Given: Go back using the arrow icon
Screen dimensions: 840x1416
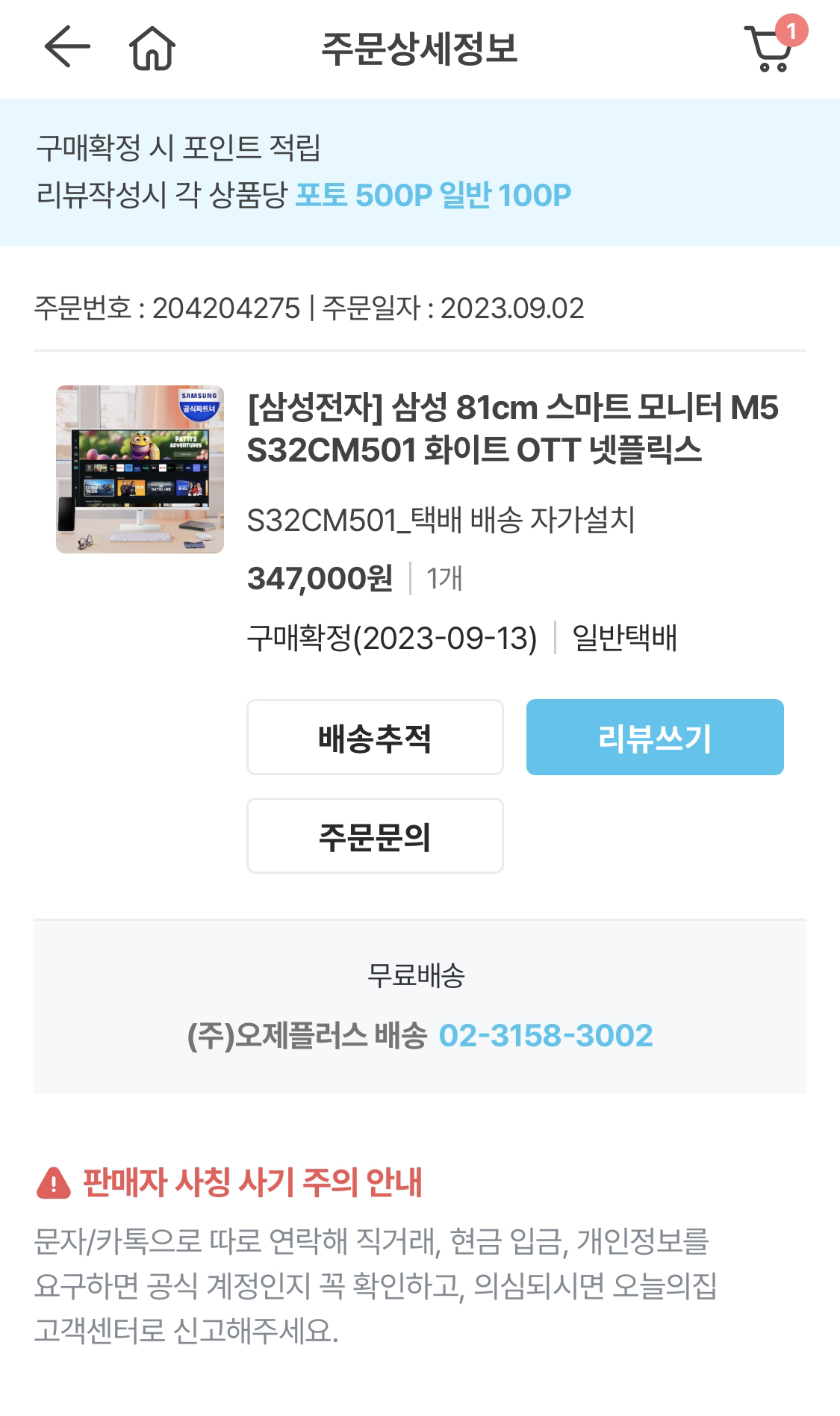Looking at the screenshot, I should (67, 47).
